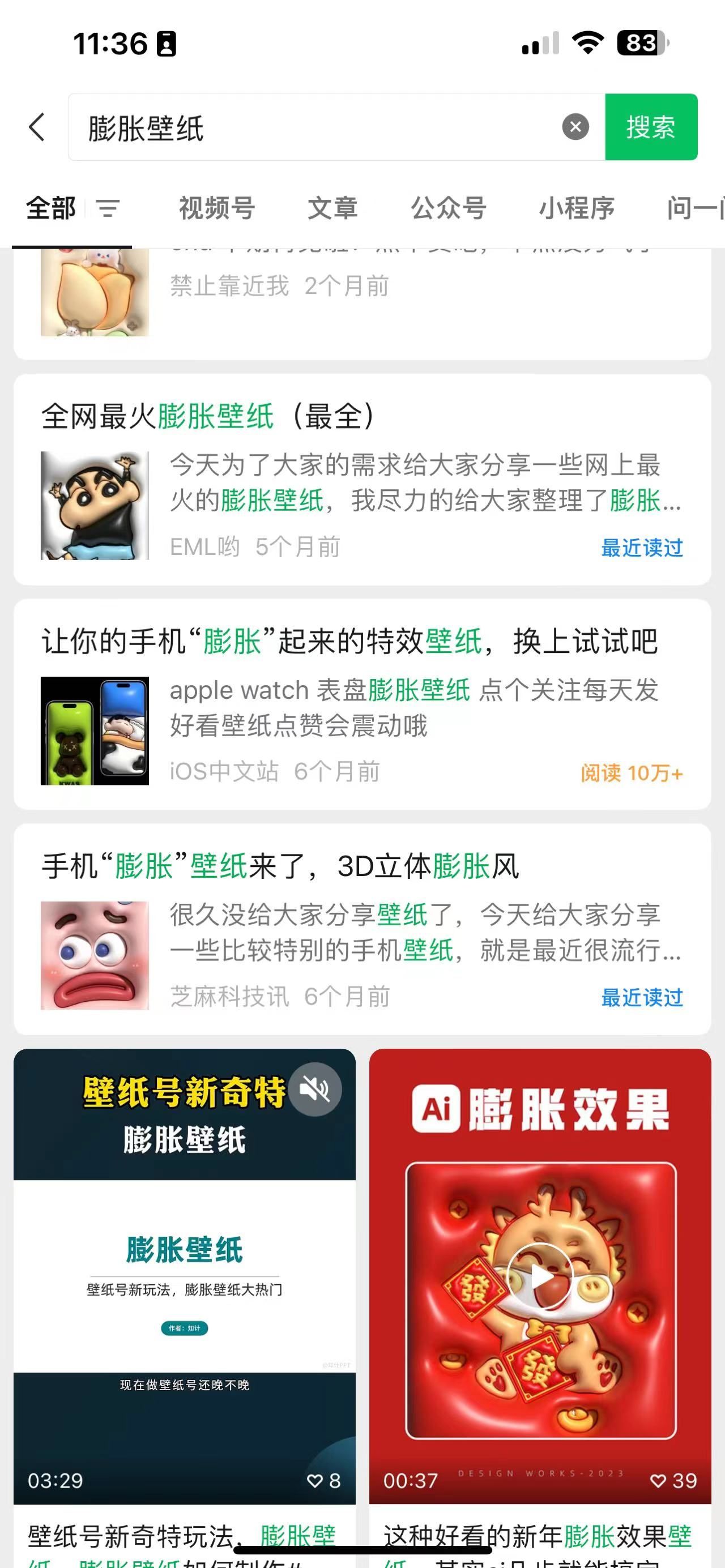
Task: Open the article 全网最火膨胀壁纸（最全）
Action: (x=207, y=417)
